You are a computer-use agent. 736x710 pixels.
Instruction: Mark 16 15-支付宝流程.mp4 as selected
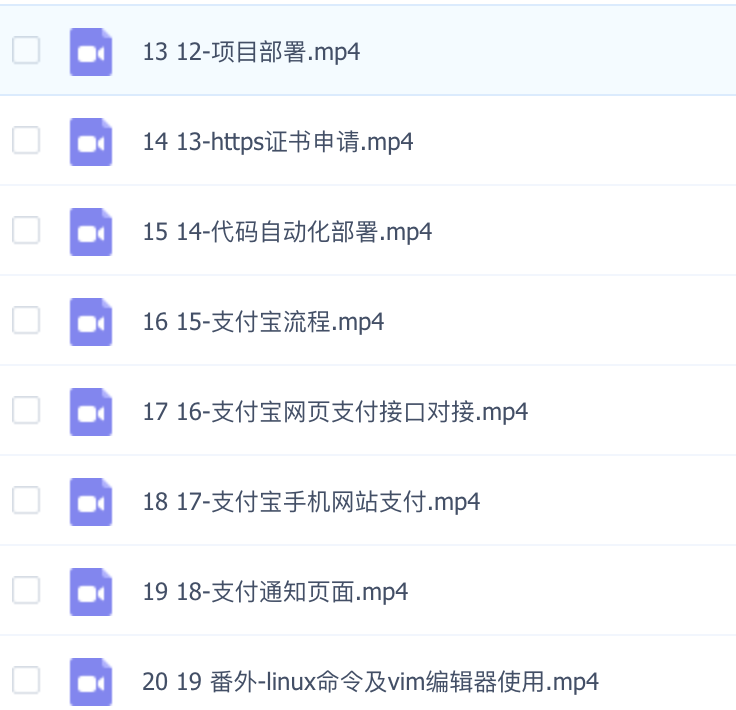point(26,321)
